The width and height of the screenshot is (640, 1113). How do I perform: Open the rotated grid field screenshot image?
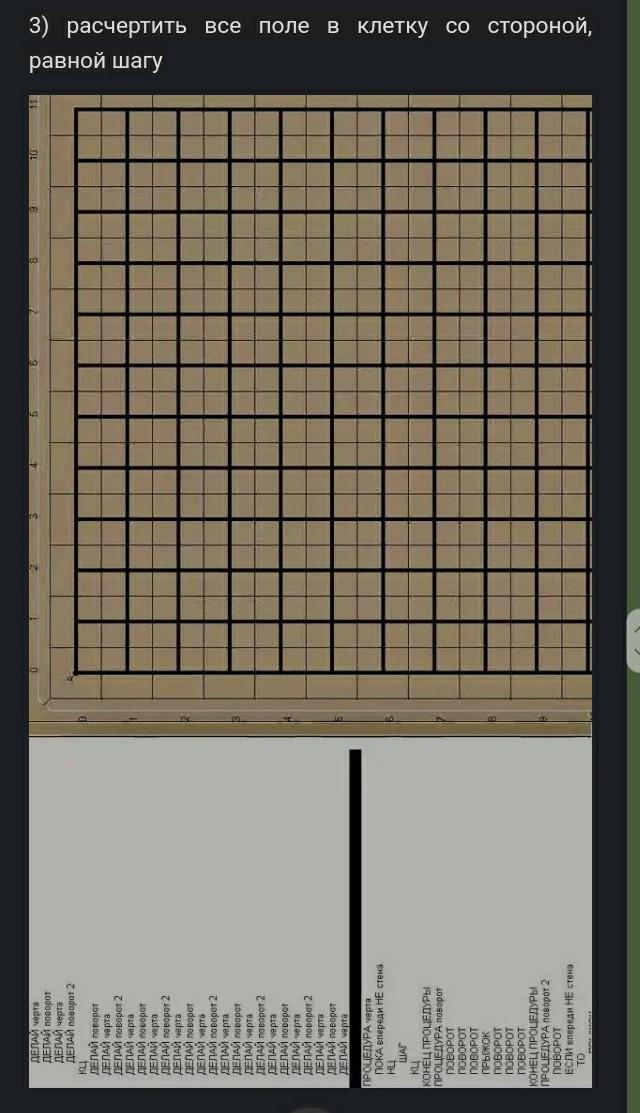[x=310, y=591]
